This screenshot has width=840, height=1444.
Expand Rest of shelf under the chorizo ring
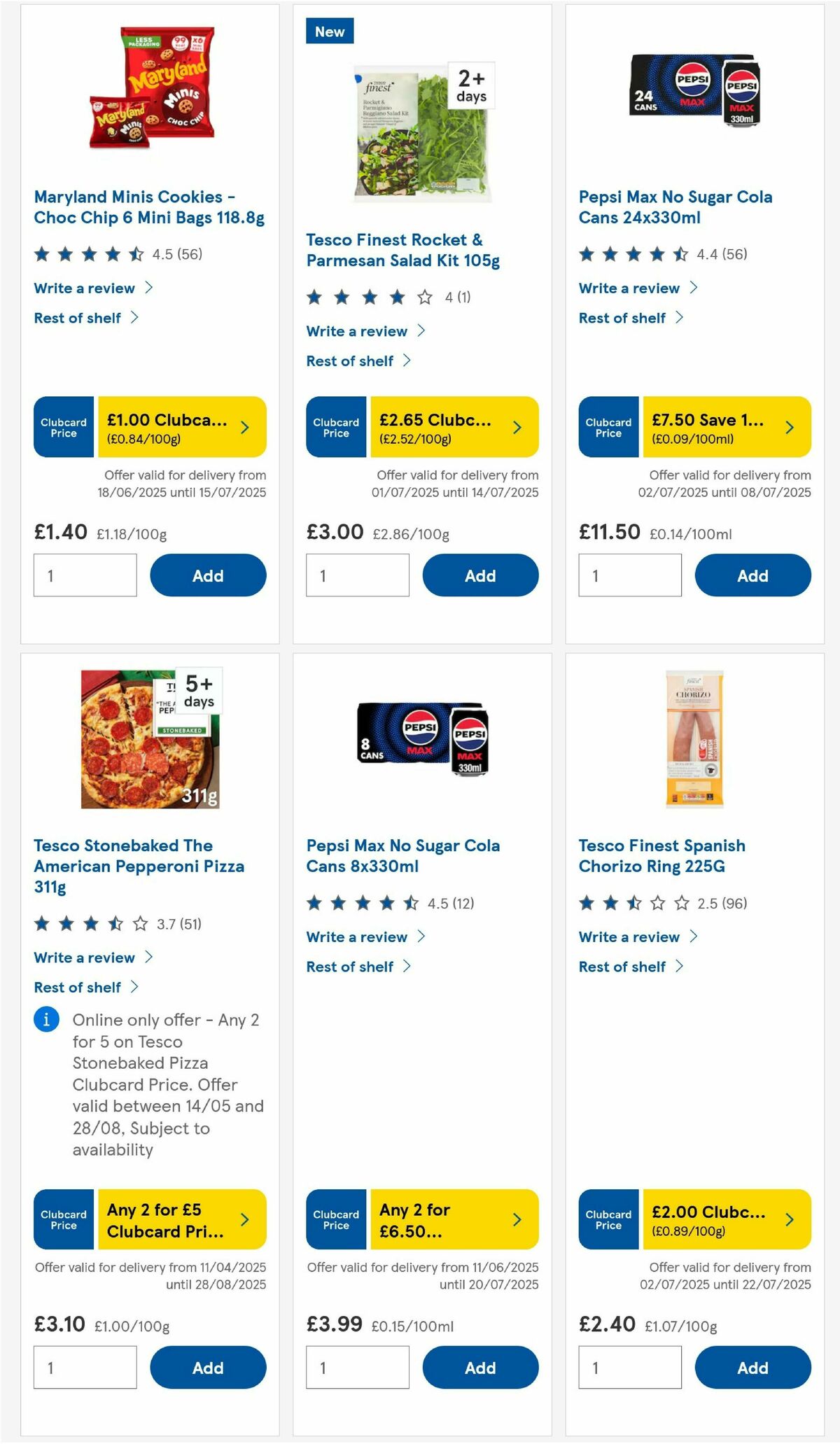click(623, 967)
